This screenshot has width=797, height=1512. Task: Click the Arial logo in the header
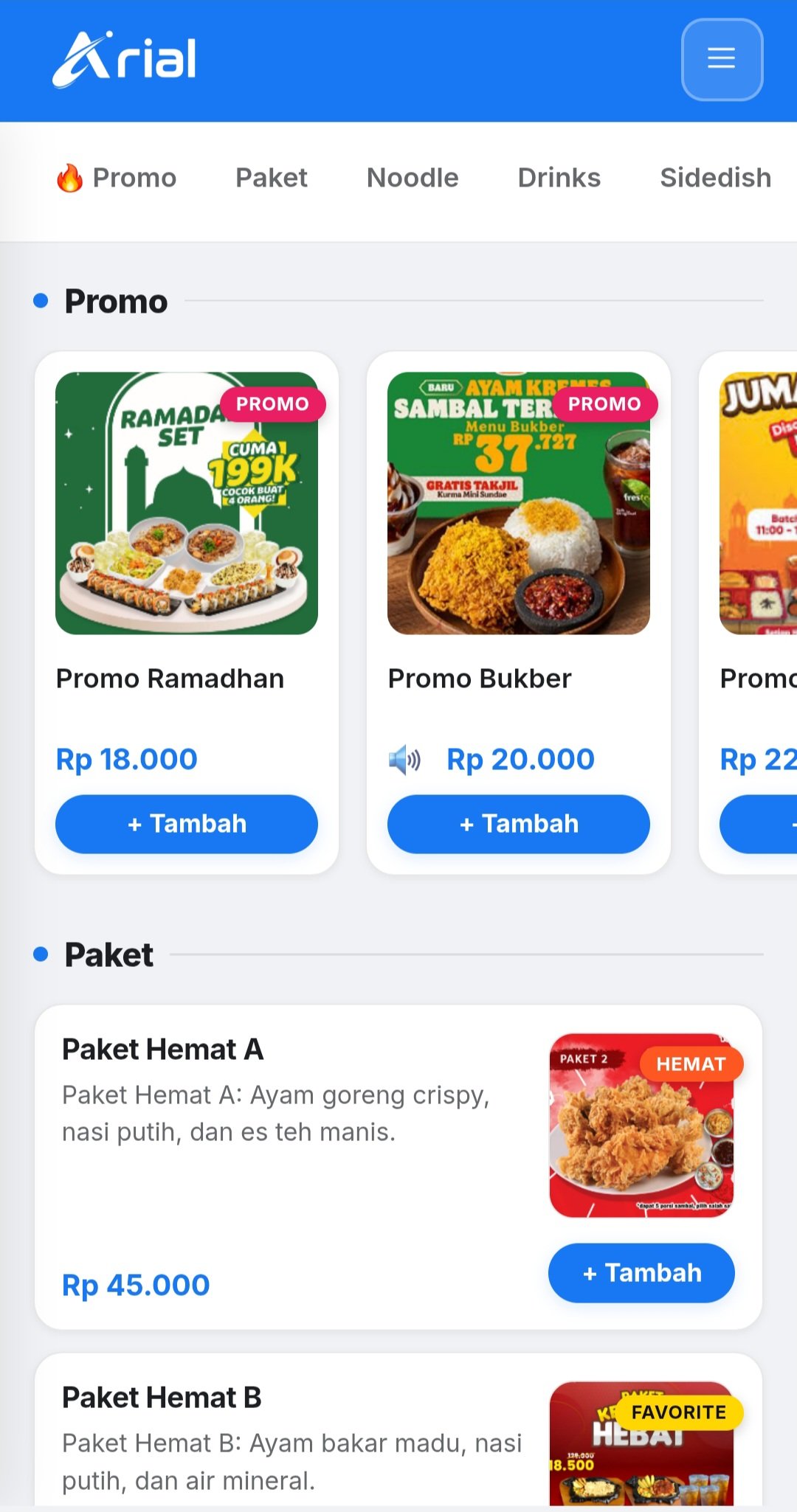tap(127, 59)
